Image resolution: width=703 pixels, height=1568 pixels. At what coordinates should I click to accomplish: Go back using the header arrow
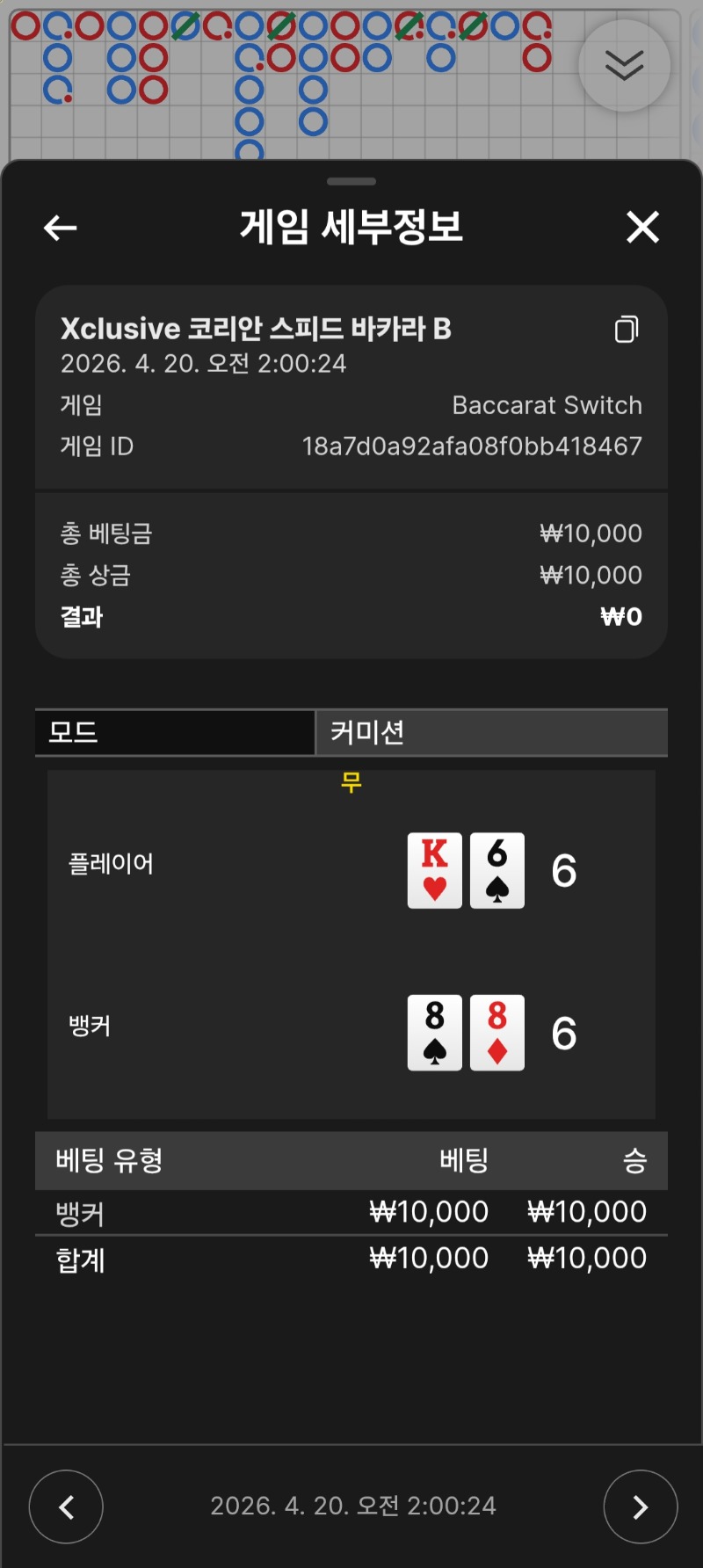point(60,229)
